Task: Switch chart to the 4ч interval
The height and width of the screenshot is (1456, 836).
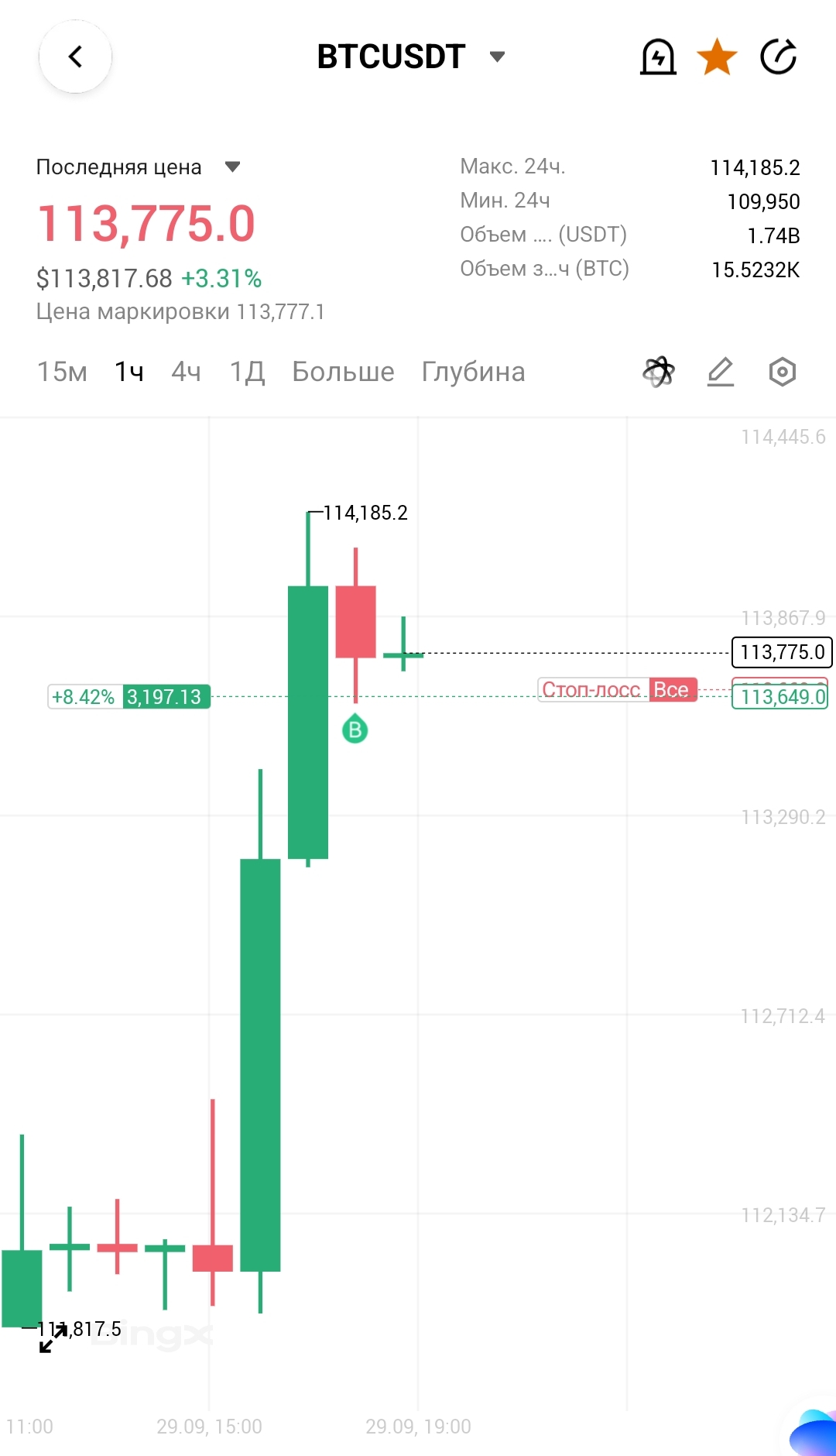Action: 186,372
